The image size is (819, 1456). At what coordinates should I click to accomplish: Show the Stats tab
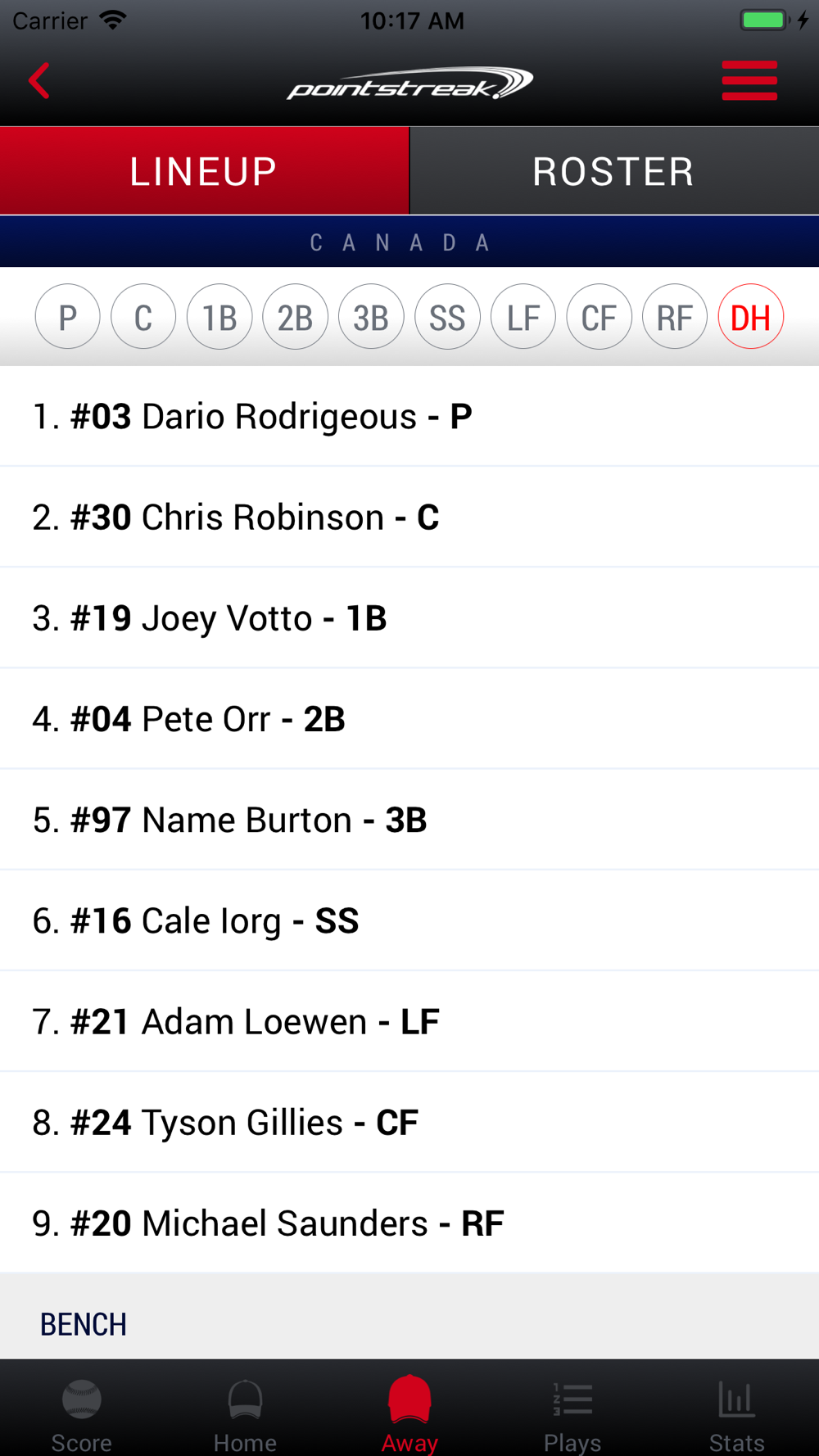coord(736,1416)
